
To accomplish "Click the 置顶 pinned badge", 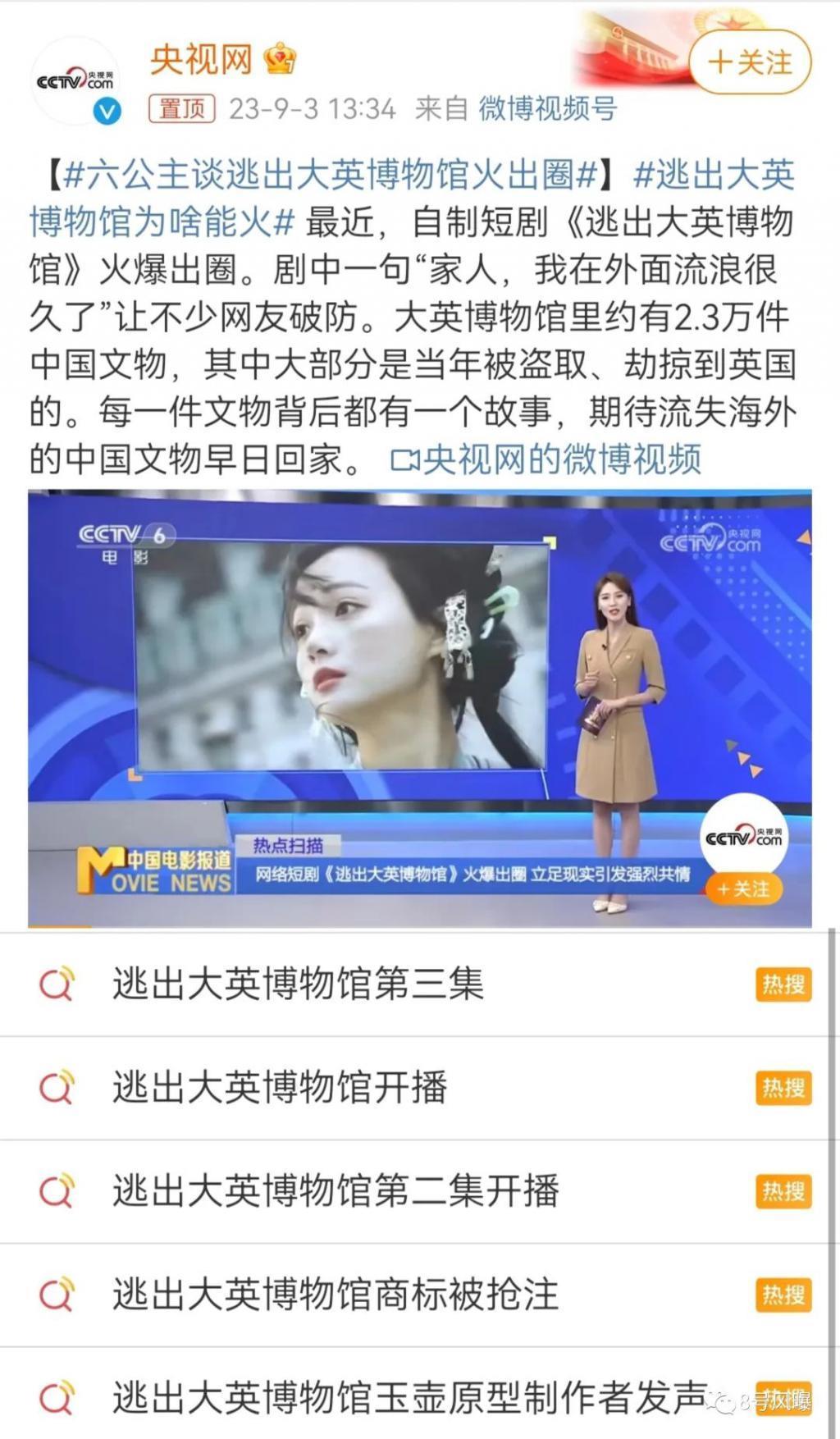I will (182, 107).
